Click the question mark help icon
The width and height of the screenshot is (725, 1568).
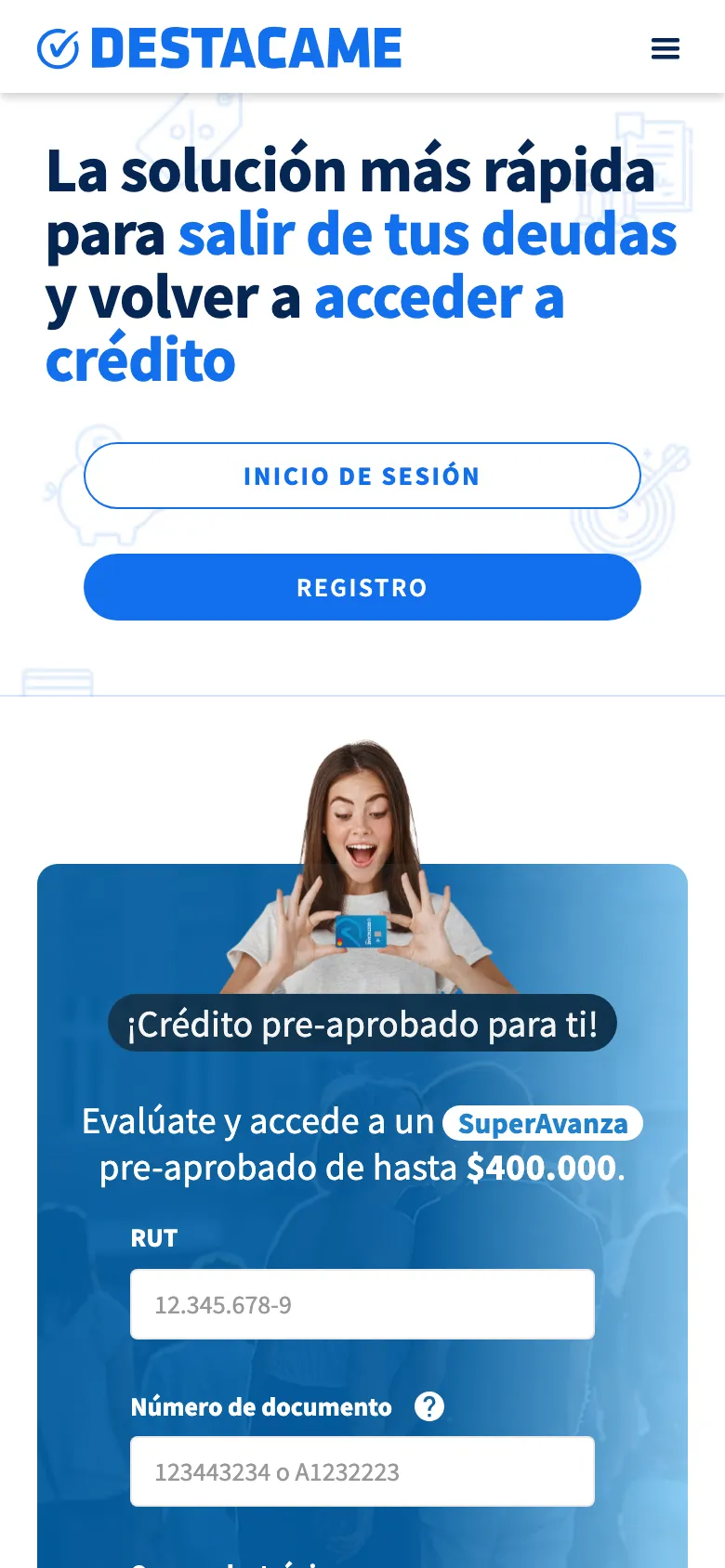click(x=429, y=1406)
